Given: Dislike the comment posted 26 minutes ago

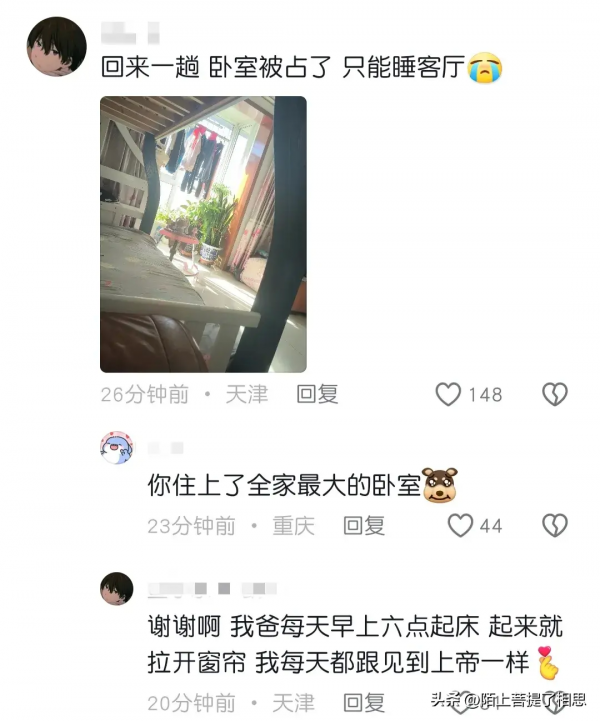Looking at the screenshot, I should [554, 394].
